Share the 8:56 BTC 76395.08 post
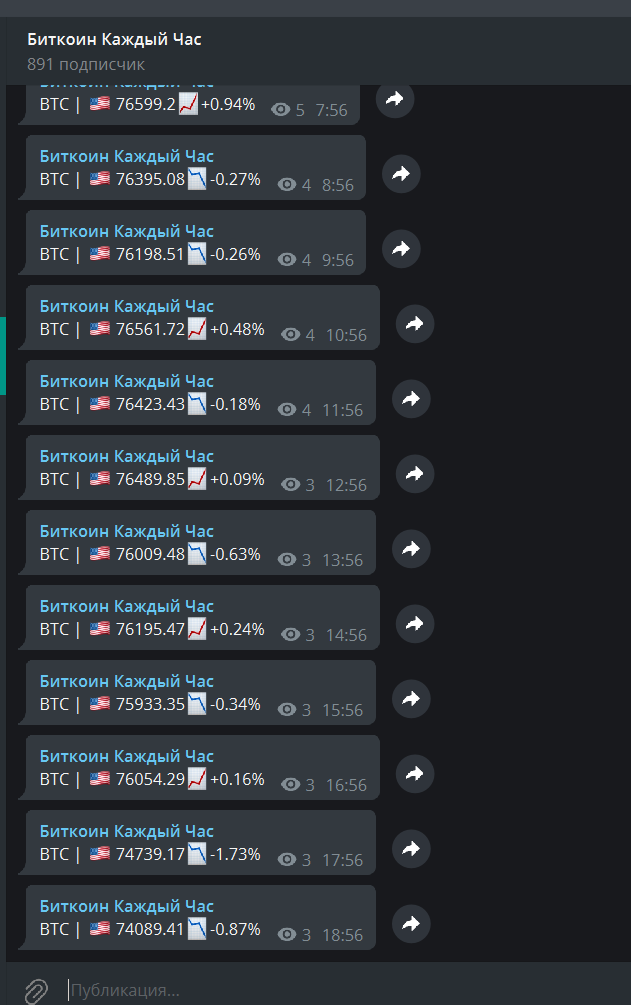Viewport: 631px width, 1005px height. tap(401, 174)
